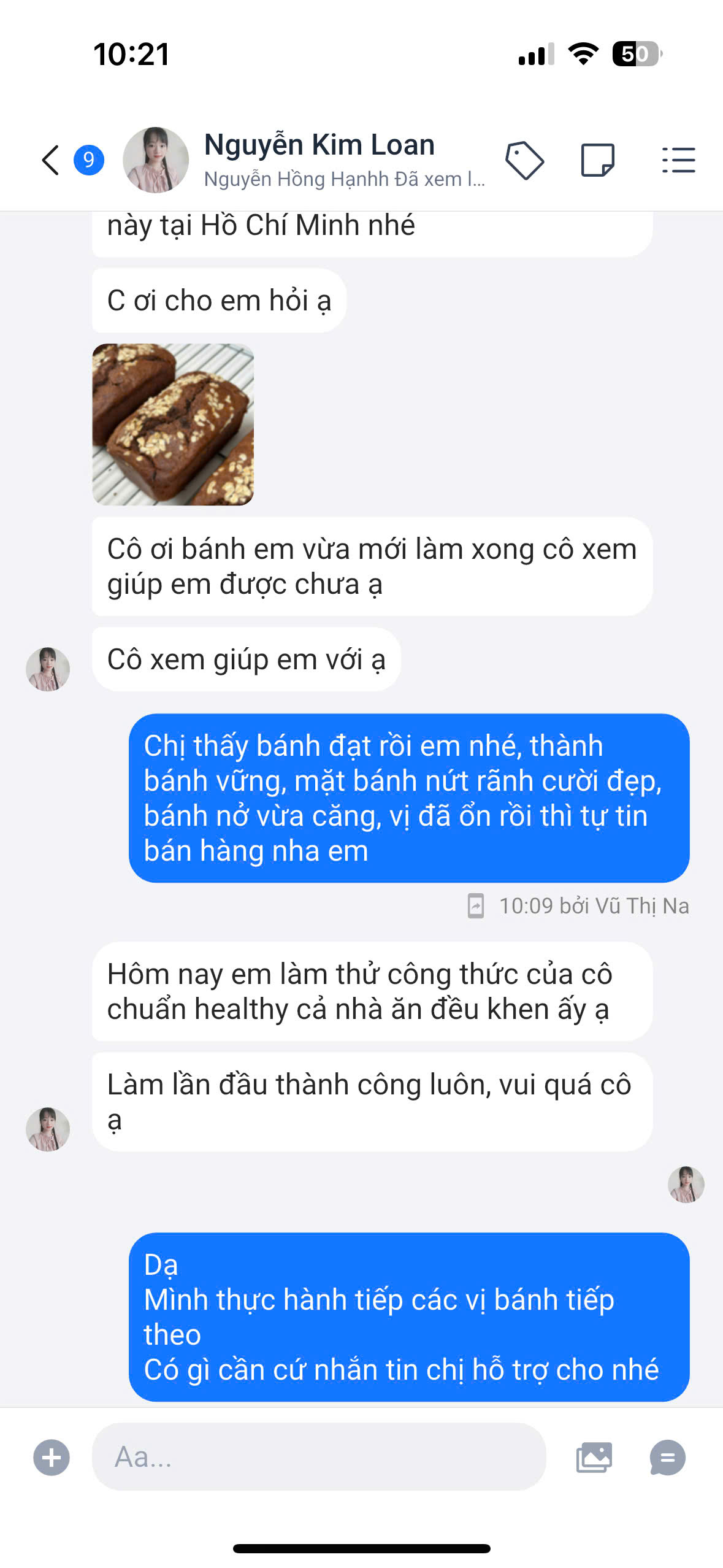Focus the Aa... message input field
Screen dimensions: 723x1568
tap(319, 1457)
